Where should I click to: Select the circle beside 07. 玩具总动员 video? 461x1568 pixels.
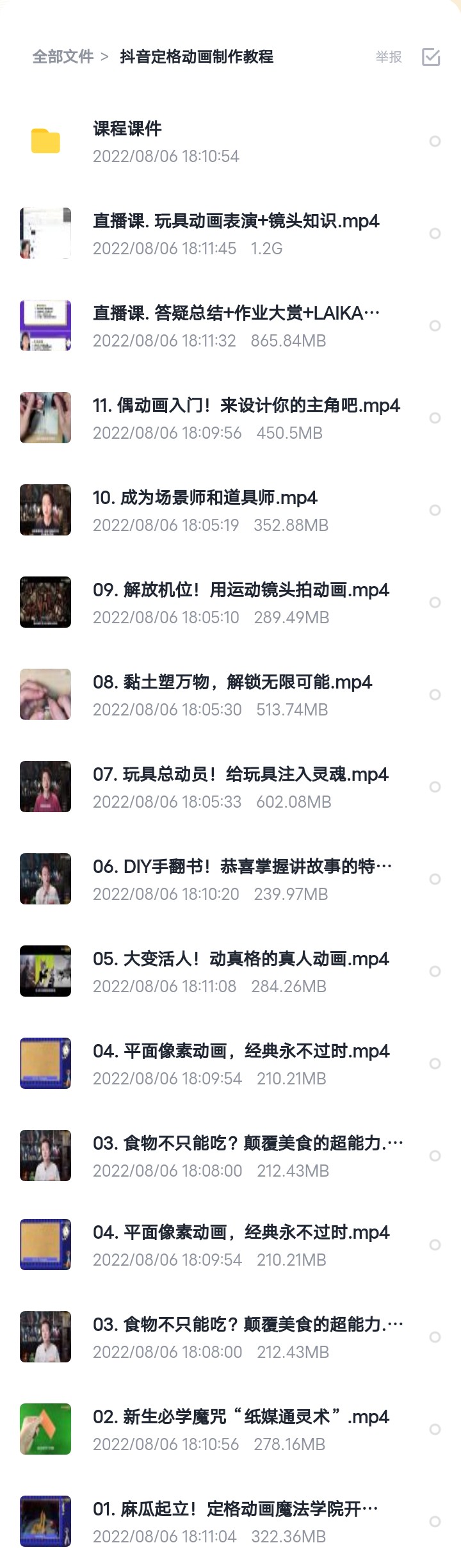[x=435, y=787]
